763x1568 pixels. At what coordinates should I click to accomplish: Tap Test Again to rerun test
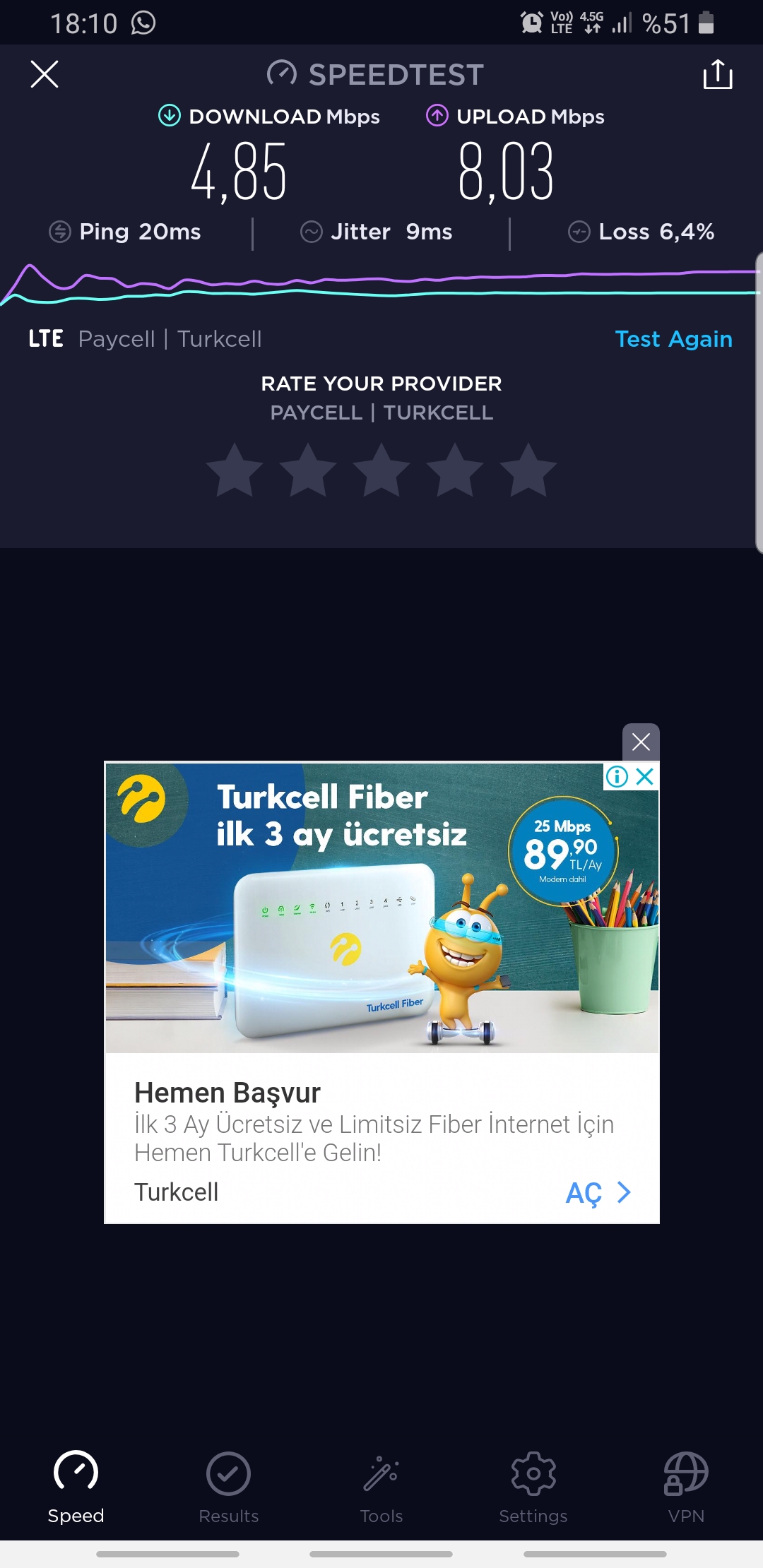coord(673,339)
